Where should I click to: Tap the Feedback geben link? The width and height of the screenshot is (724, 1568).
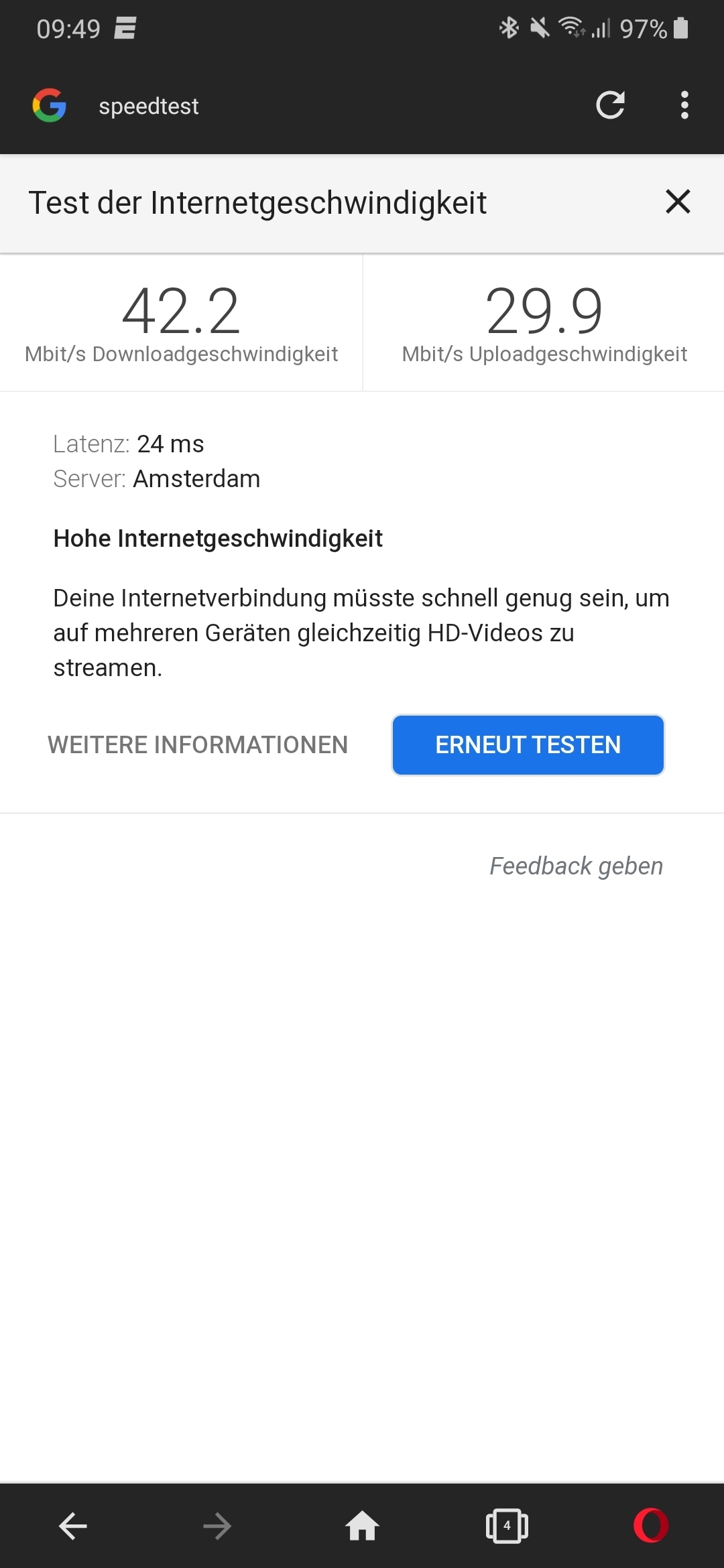tap(576, 866)
